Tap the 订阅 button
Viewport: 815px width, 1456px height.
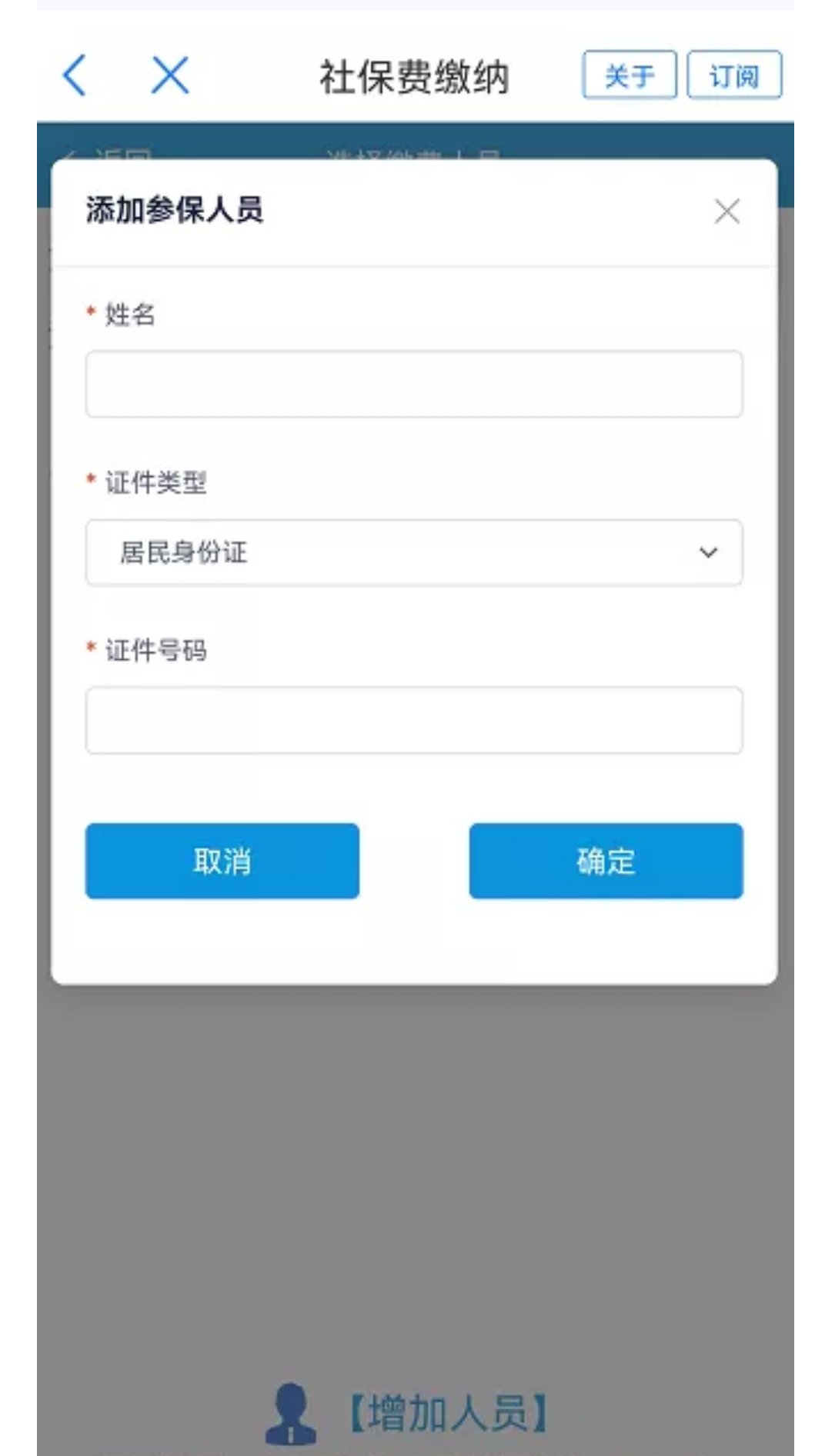733,75
